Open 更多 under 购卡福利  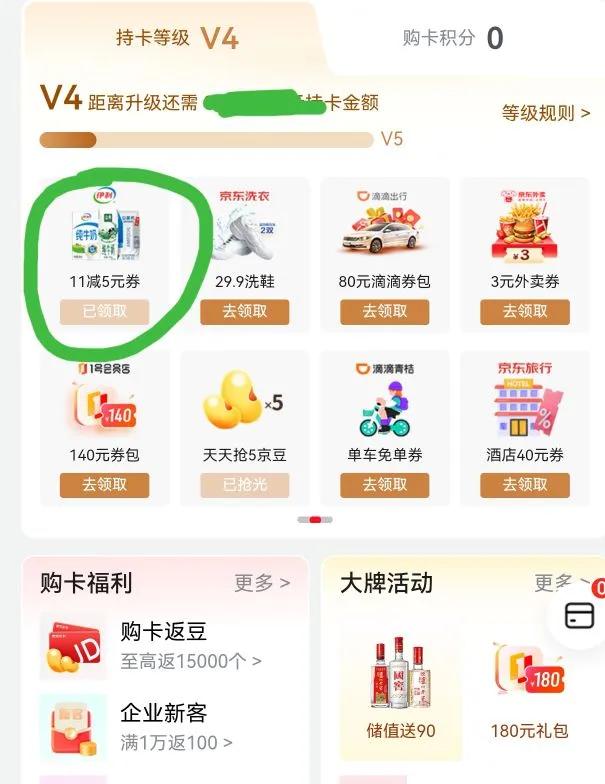(x=262, y=583)
